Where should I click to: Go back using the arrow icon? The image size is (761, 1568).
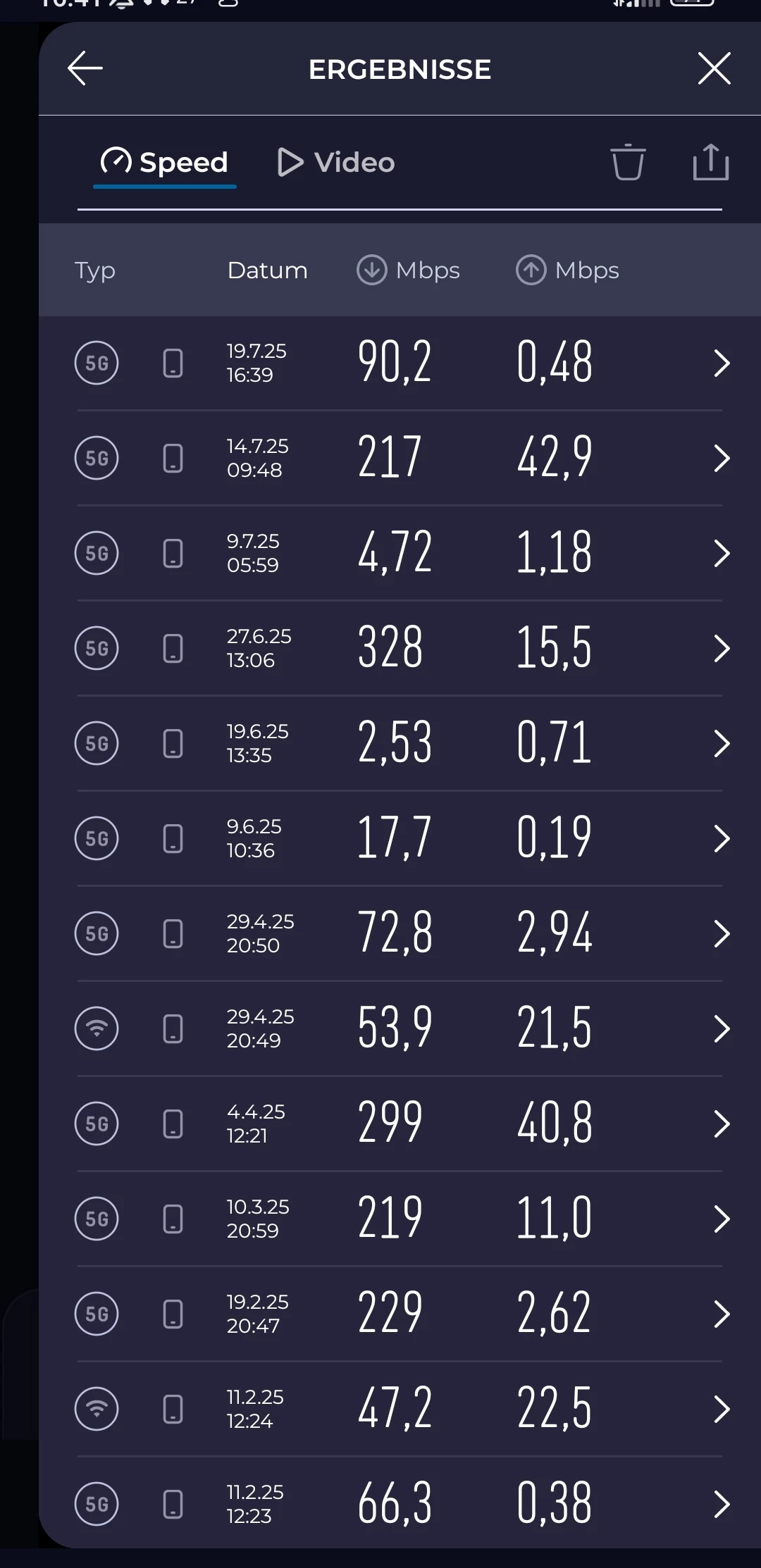coord(85,68)
